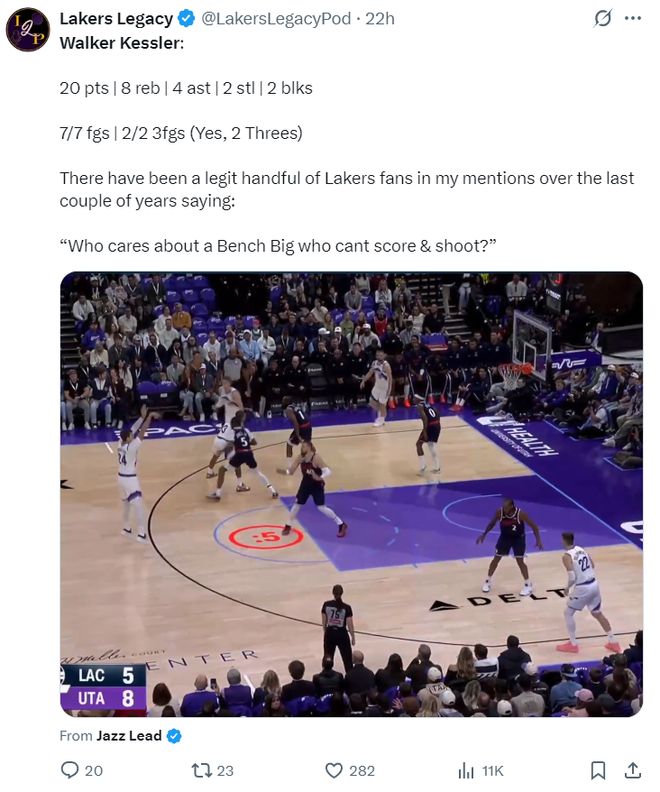Open the Lakers Legacy profile avatar

[27, 29]
